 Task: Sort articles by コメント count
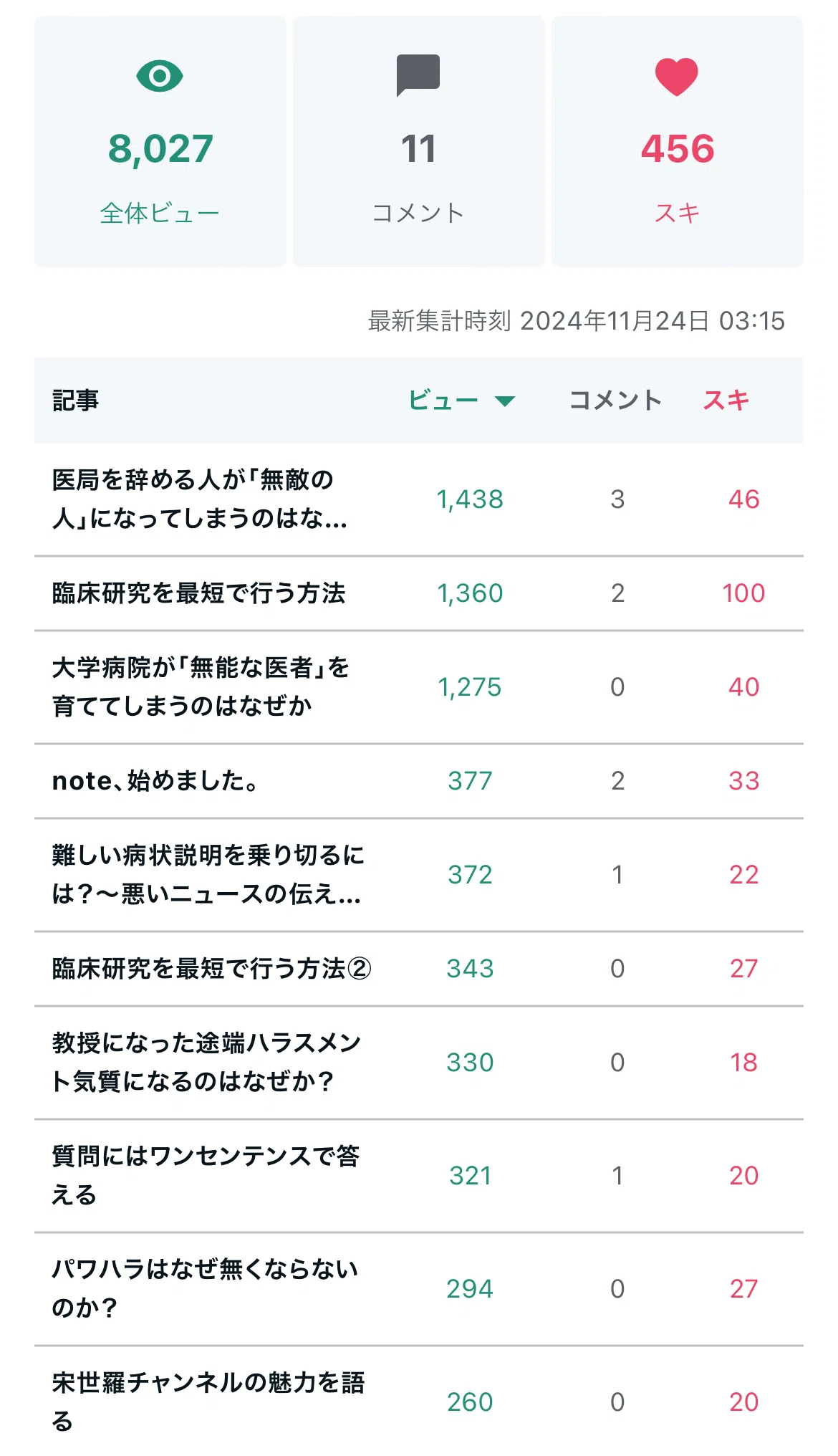(615, 401)
